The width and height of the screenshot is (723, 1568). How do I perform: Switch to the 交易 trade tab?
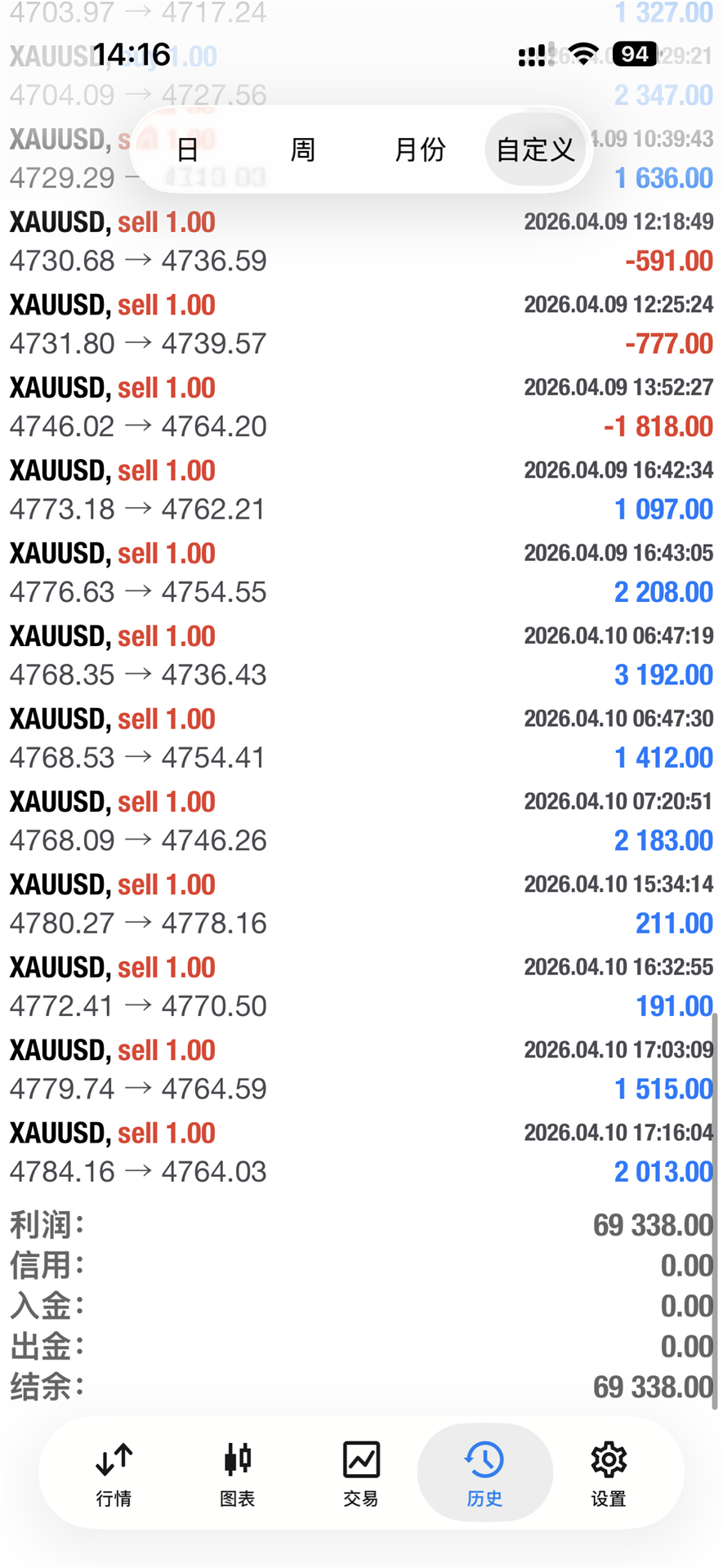tap(361, 1473)
